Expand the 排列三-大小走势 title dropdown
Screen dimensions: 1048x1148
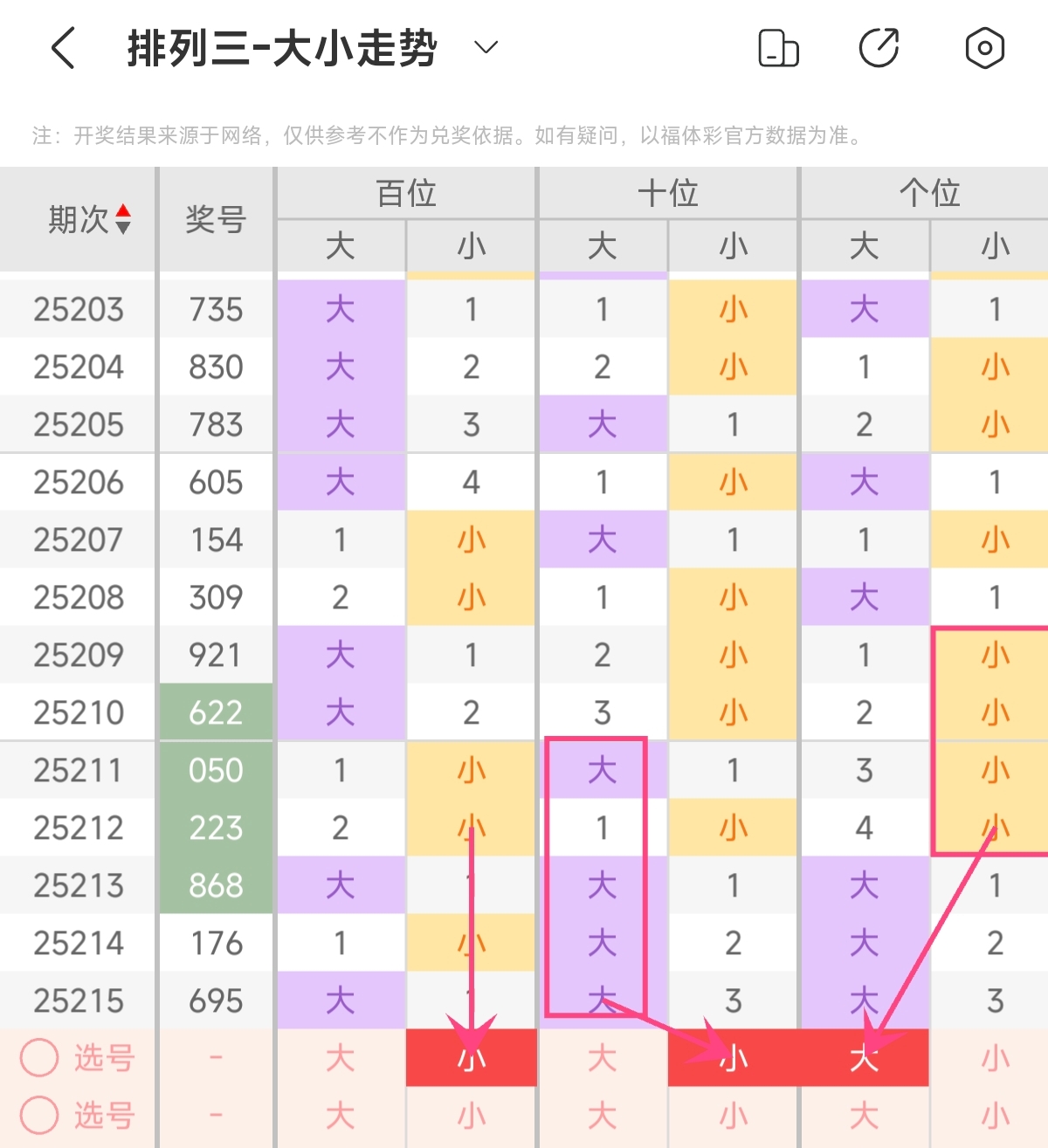486,47
